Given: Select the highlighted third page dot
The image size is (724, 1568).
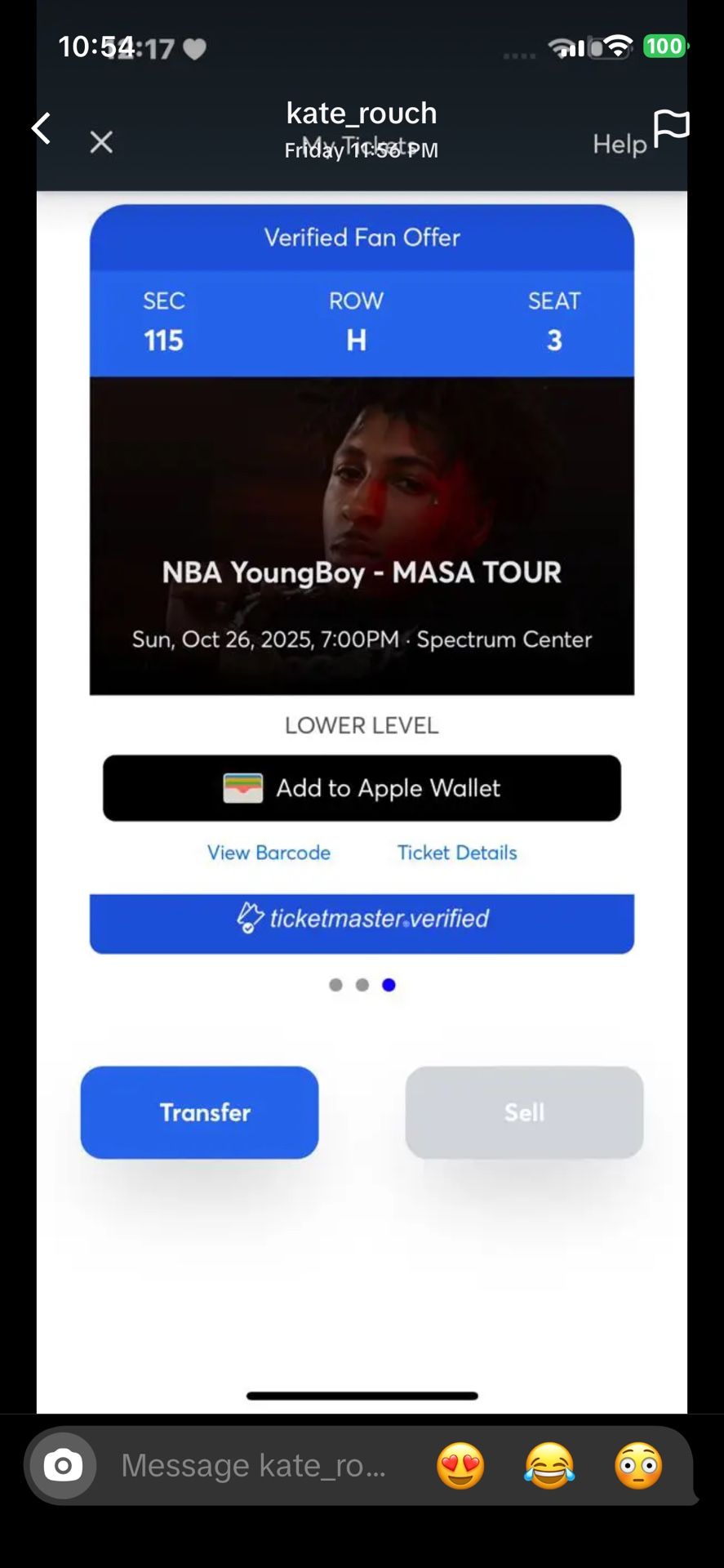Looking at the screenshot, I should click(x=389, y=985).
